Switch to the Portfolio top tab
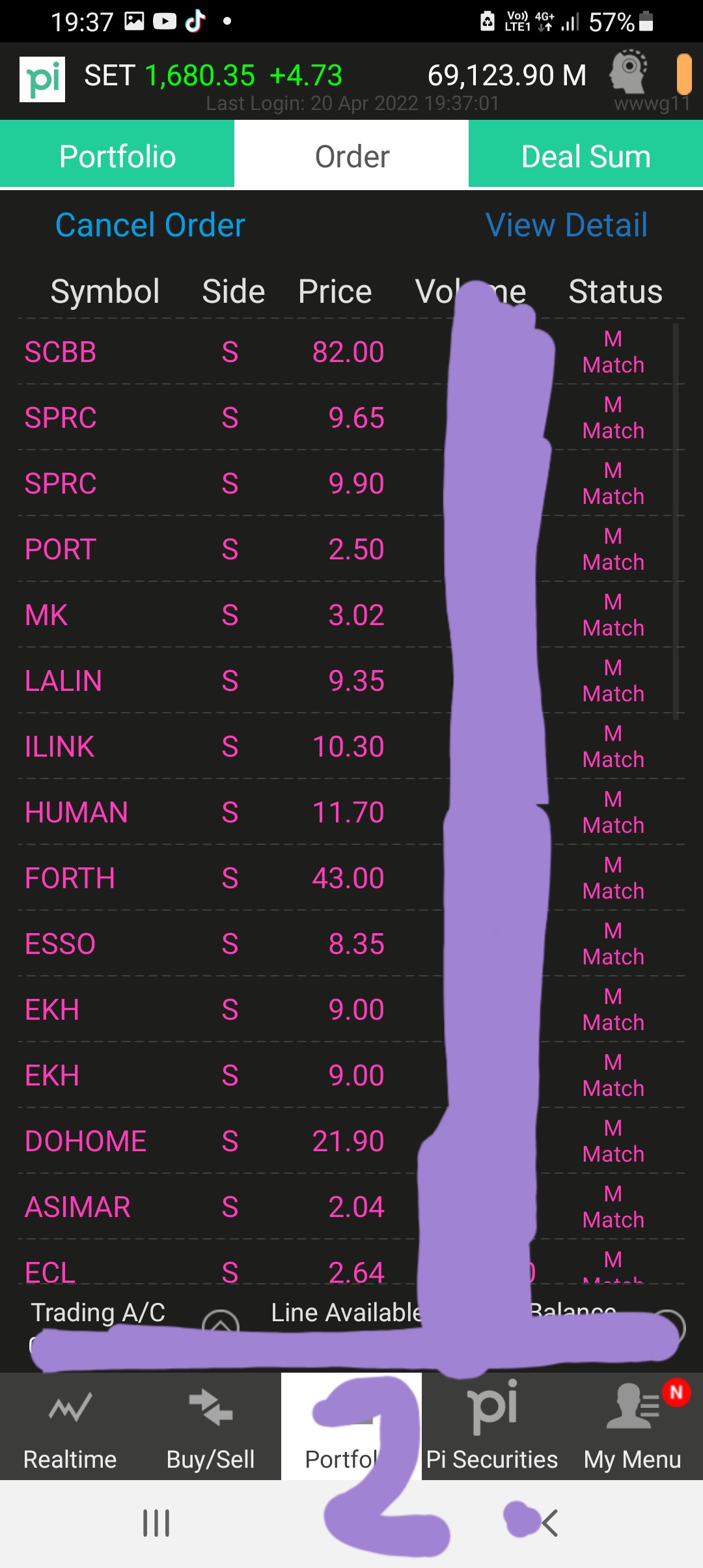The width and height of the screenshot is (703, 1568). pos(117,156)
